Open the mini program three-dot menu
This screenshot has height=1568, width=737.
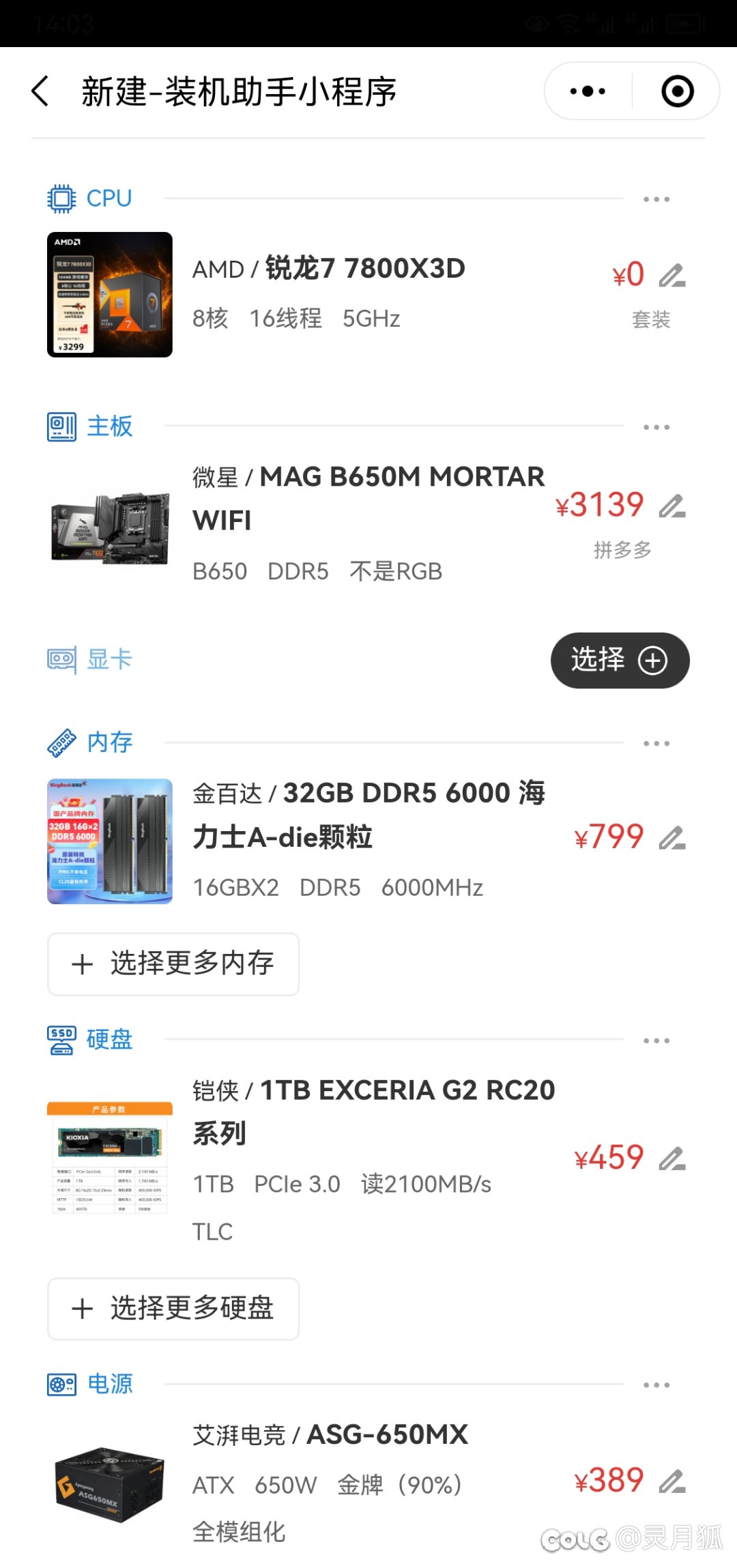[588, 91]
